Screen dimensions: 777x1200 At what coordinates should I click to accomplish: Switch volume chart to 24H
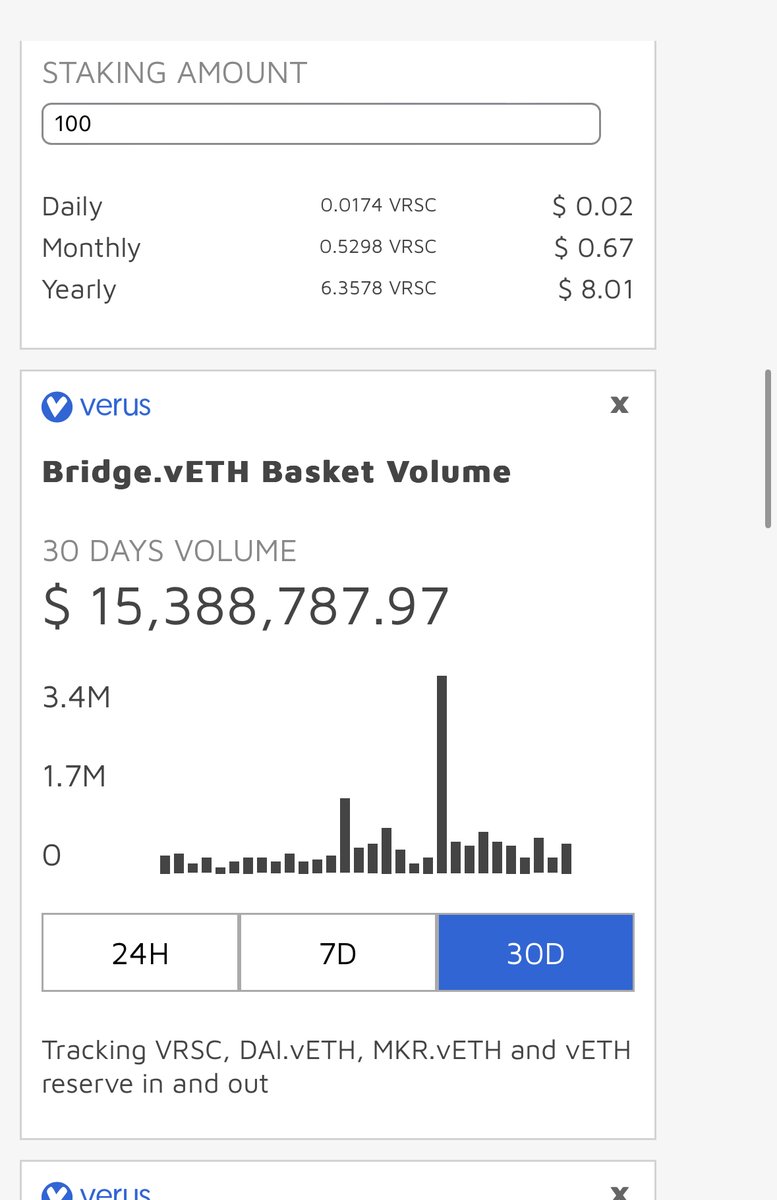coord(140,953)
